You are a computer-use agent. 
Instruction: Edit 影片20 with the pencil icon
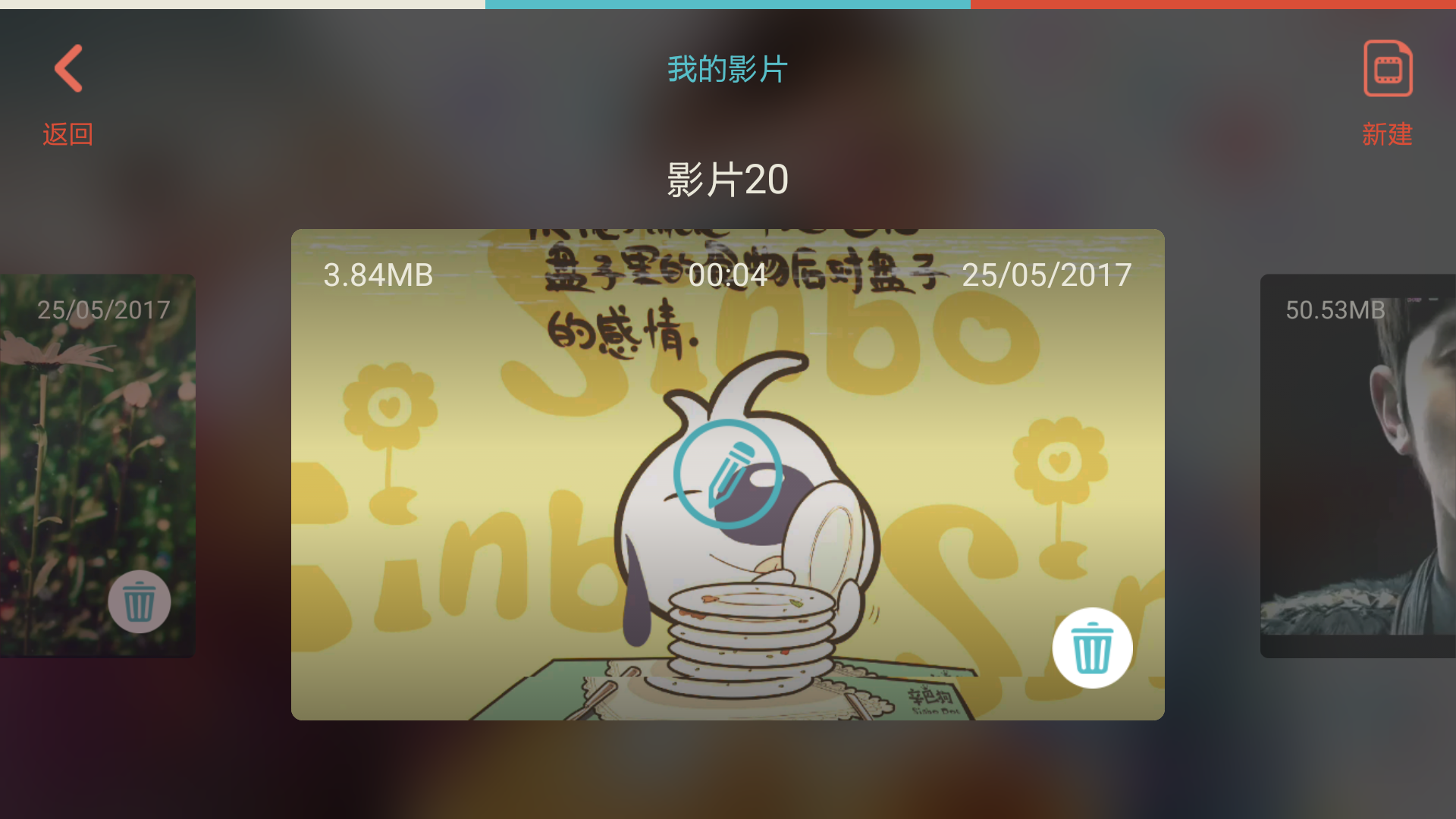pyautogui.click(x=727, y=474)
